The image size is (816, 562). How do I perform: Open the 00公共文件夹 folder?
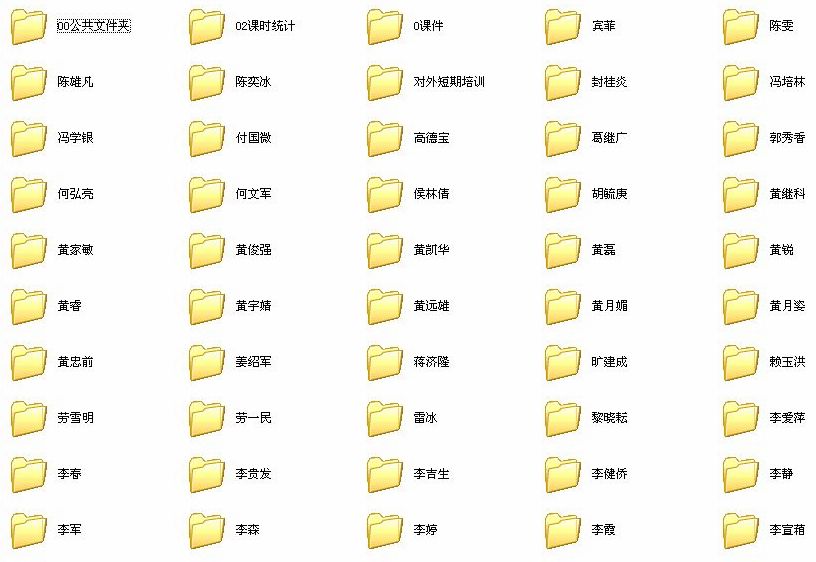[29, 27]
